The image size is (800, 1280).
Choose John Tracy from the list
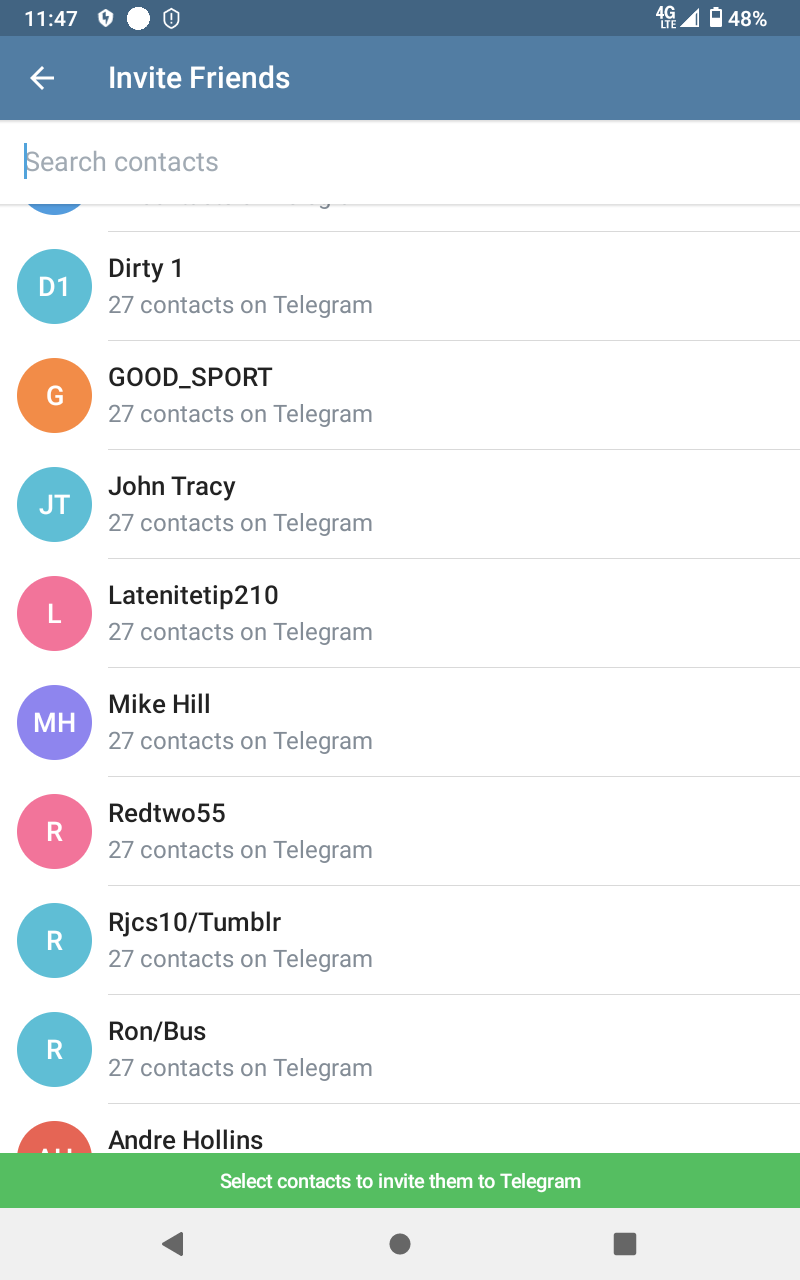[x=400, y=504]
